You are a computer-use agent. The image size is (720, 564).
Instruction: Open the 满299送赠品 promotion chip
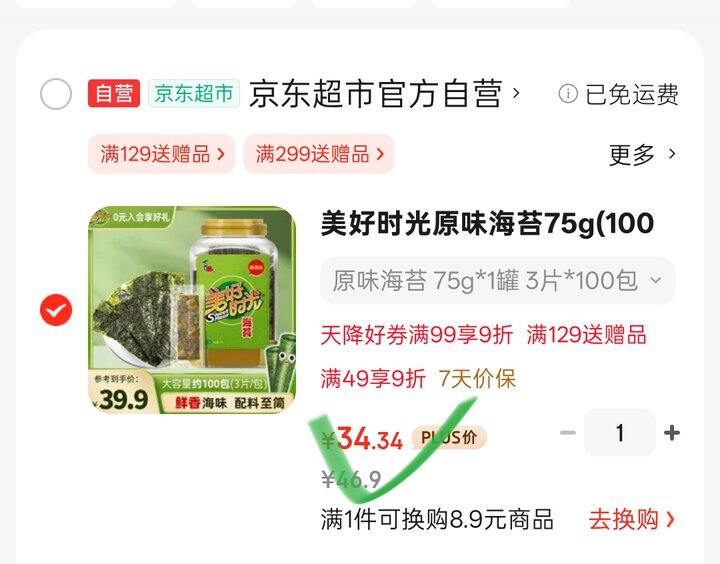click(319, 154)
